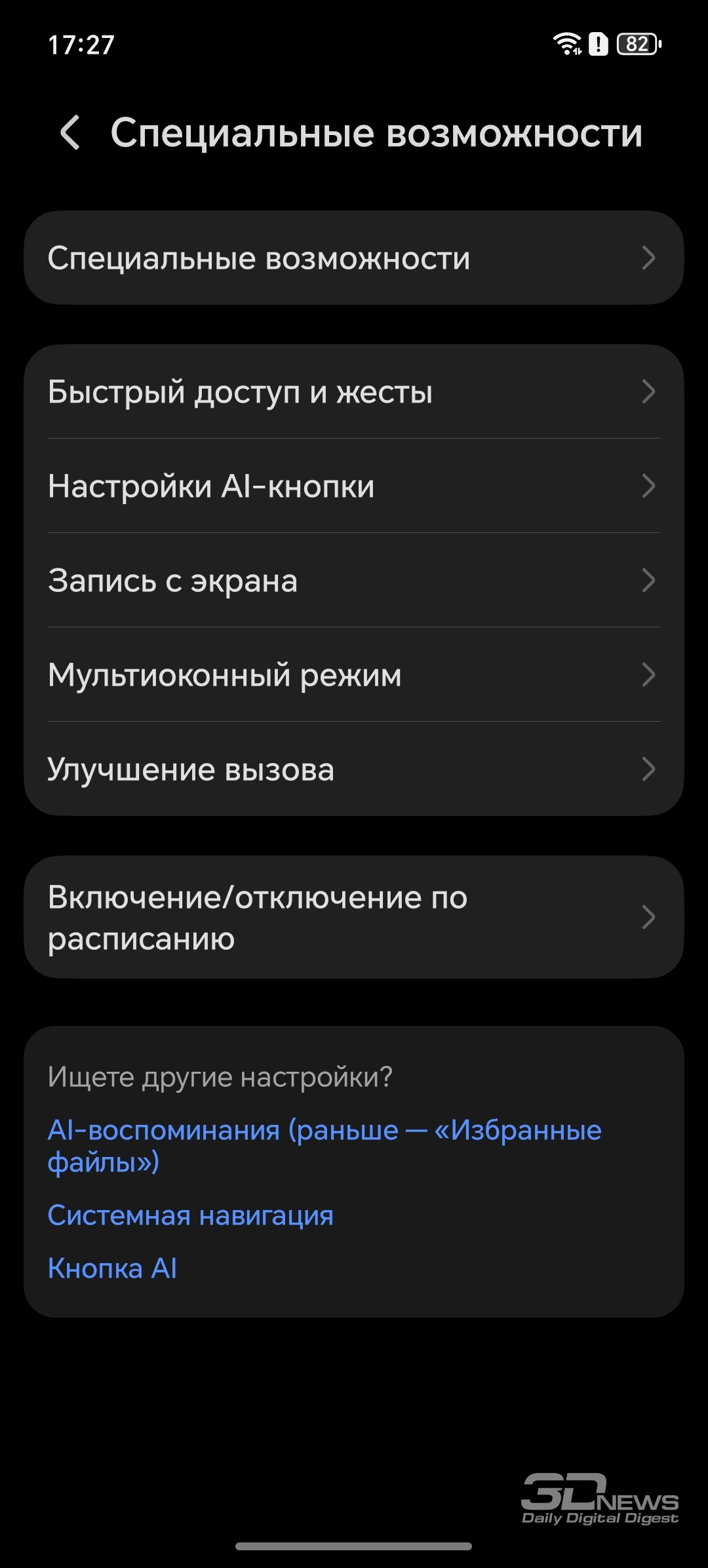
Task: Open Быстрый доступ и жесты settings
Action: (354, 392)
